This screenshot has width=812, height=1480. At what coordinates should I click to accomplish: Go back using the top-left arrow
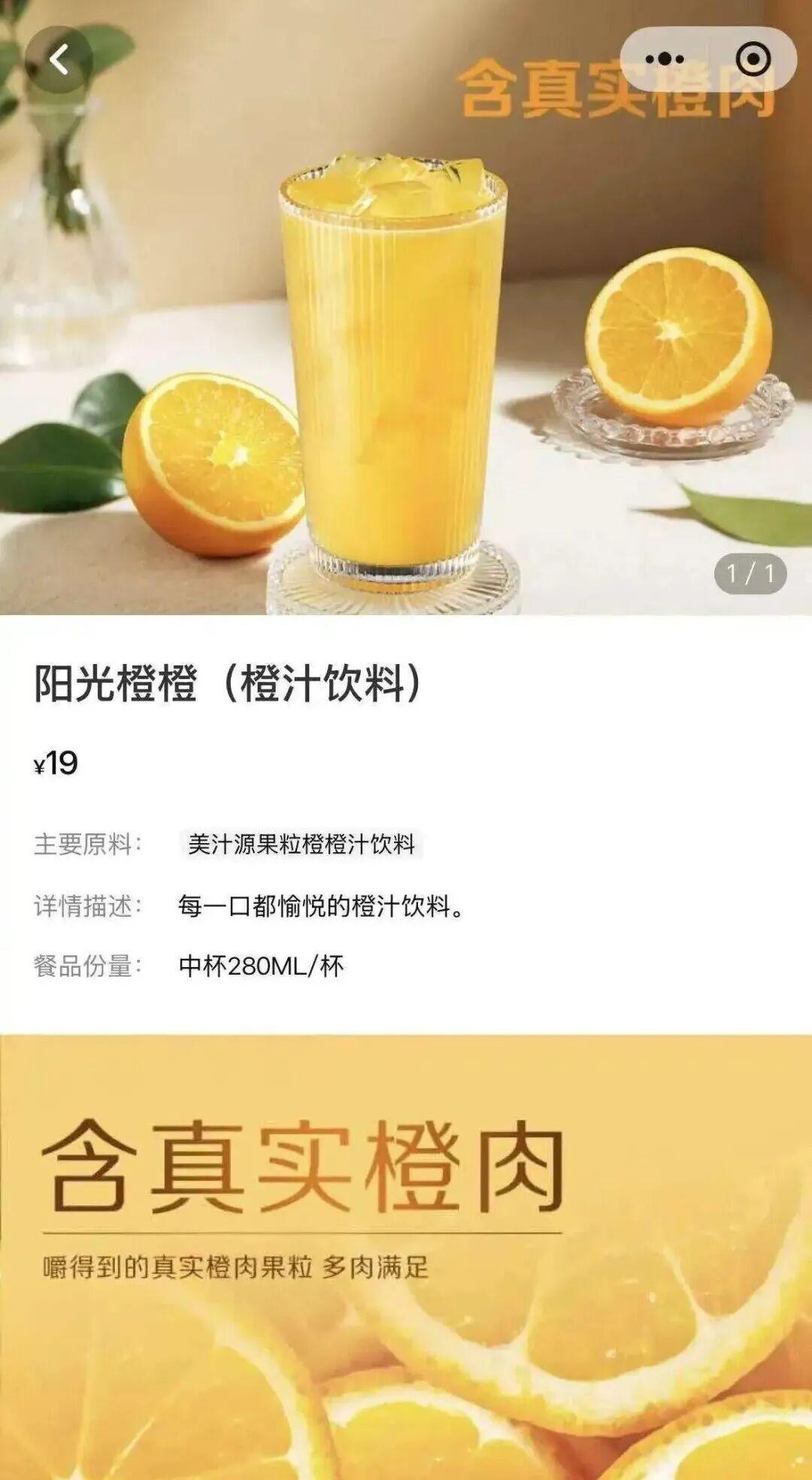pos(59,59)
